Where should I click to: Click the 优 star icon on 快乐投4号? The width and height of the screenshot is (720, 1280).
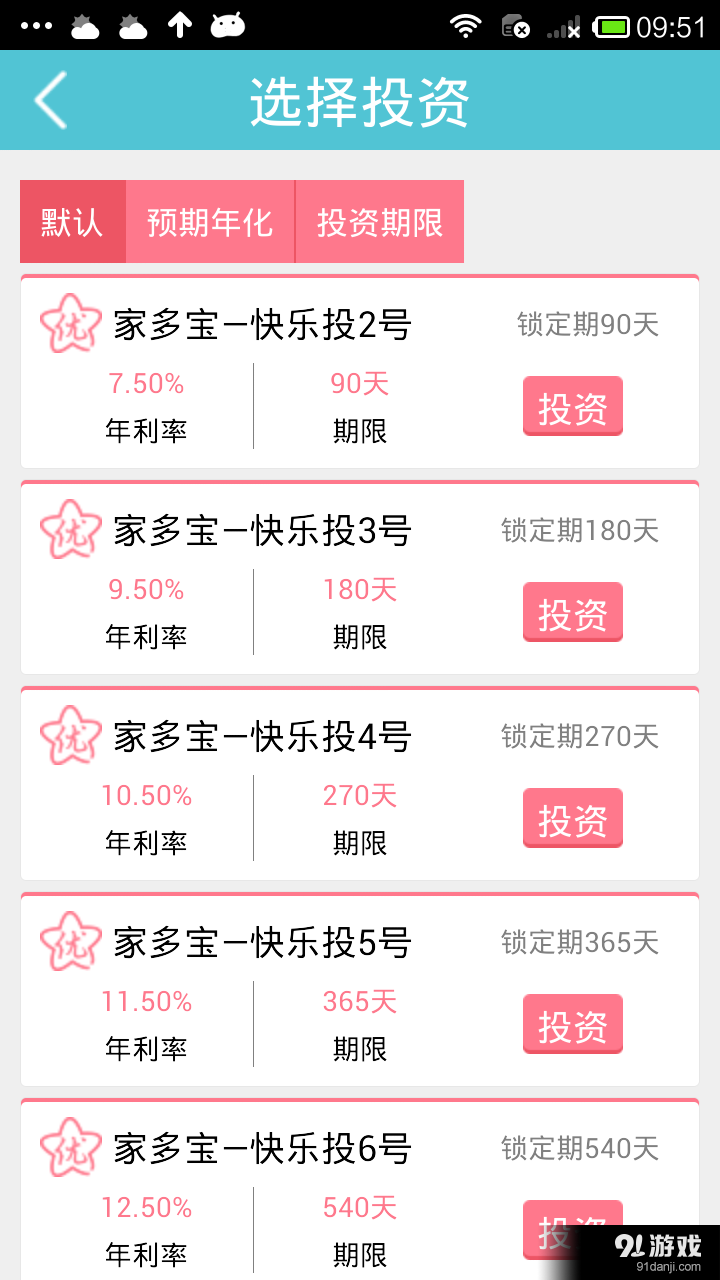click(69, 735)
